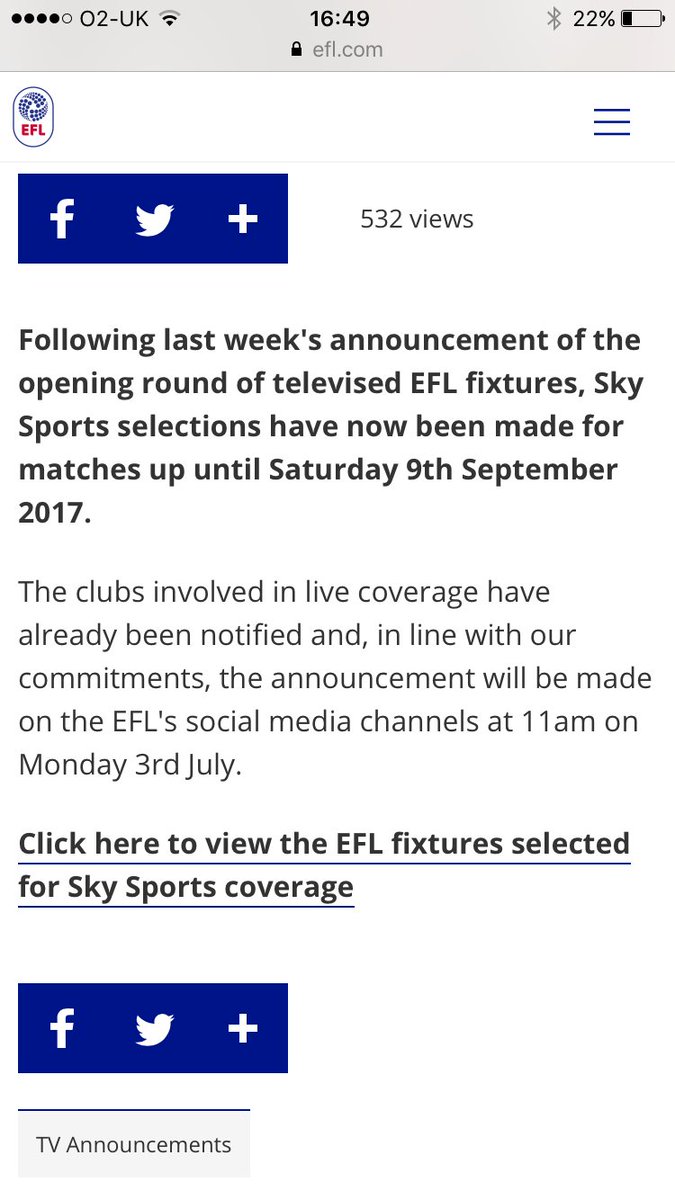This screenshot has width=675, height=1200.
Task: Share on Twitter from the top share bar
Action: coord(154,219)
